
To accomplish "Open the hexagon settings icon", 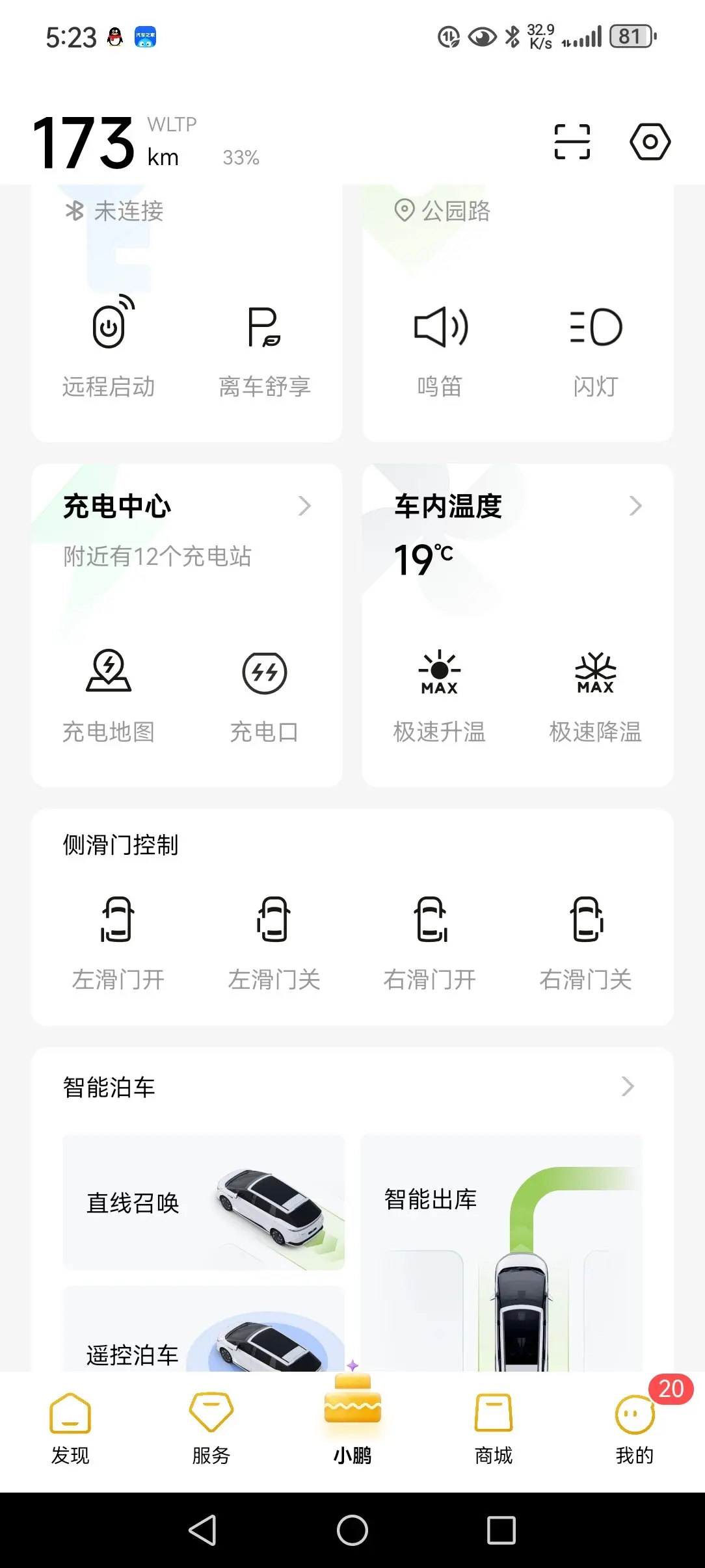I will tap(650, 142).
